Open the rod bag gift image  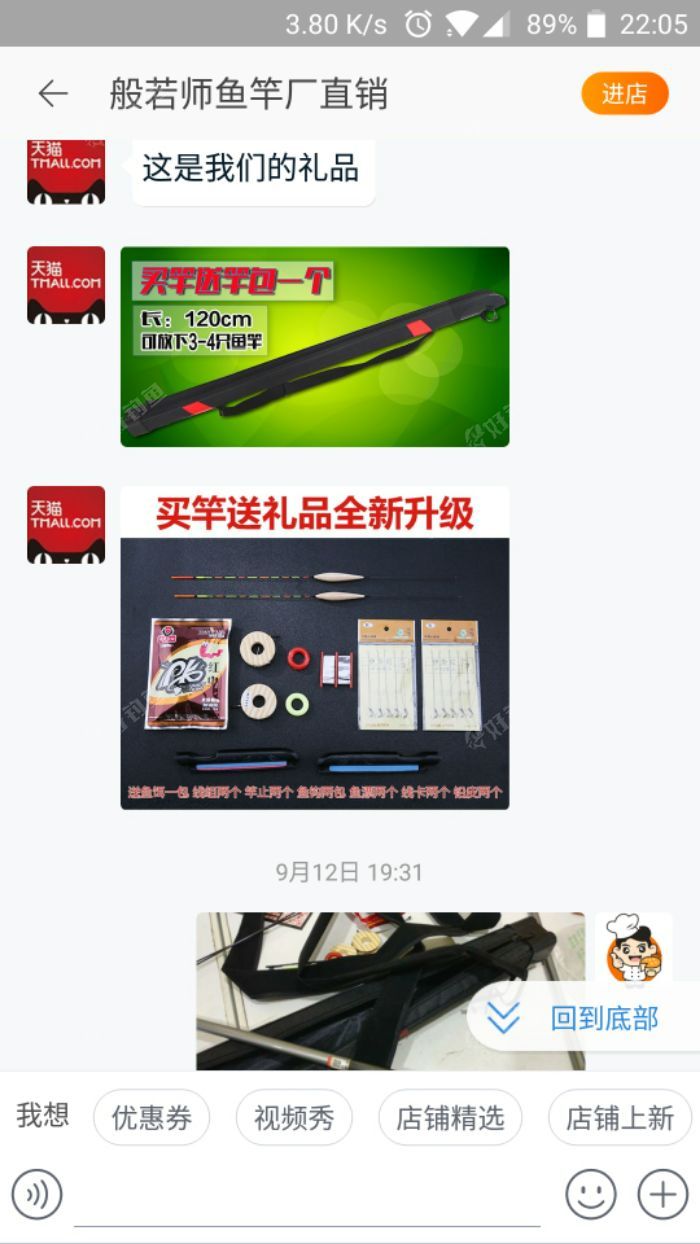click(314, 346)
